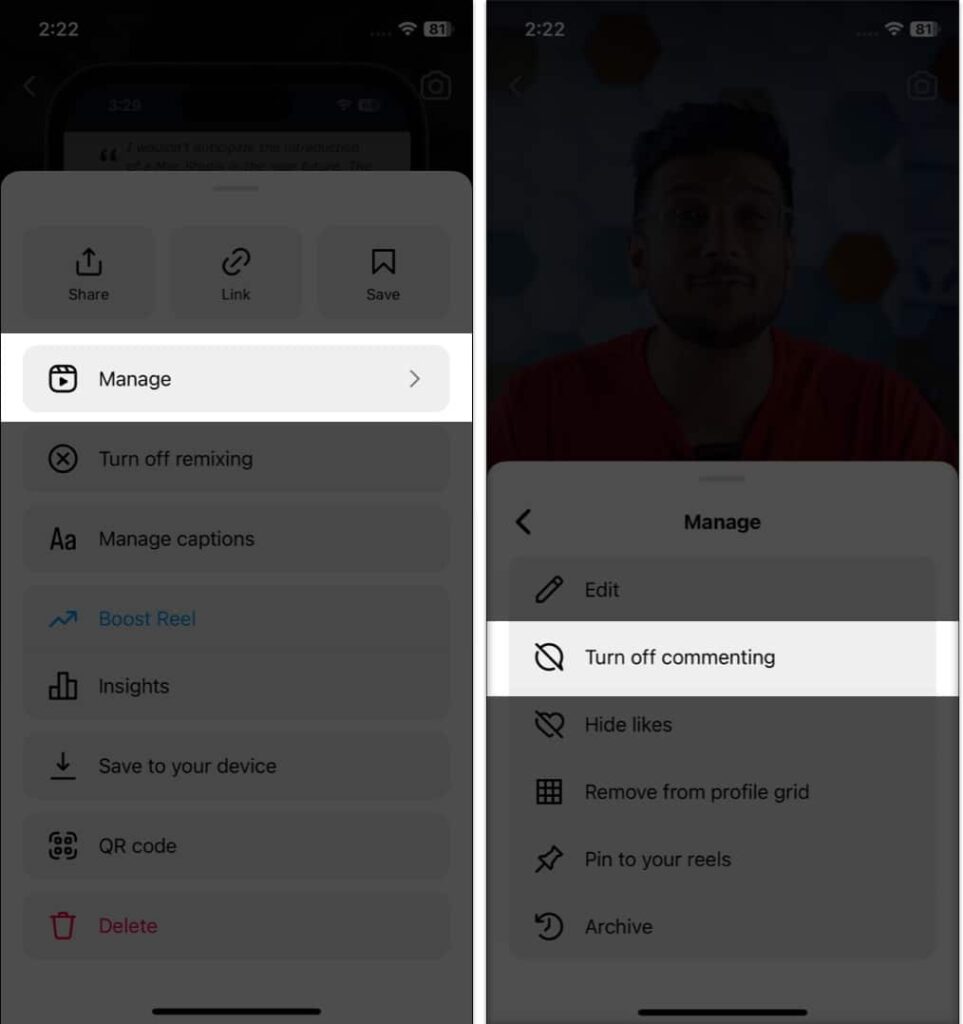
Task: Turn off commenting
Action: coord(720,657)
